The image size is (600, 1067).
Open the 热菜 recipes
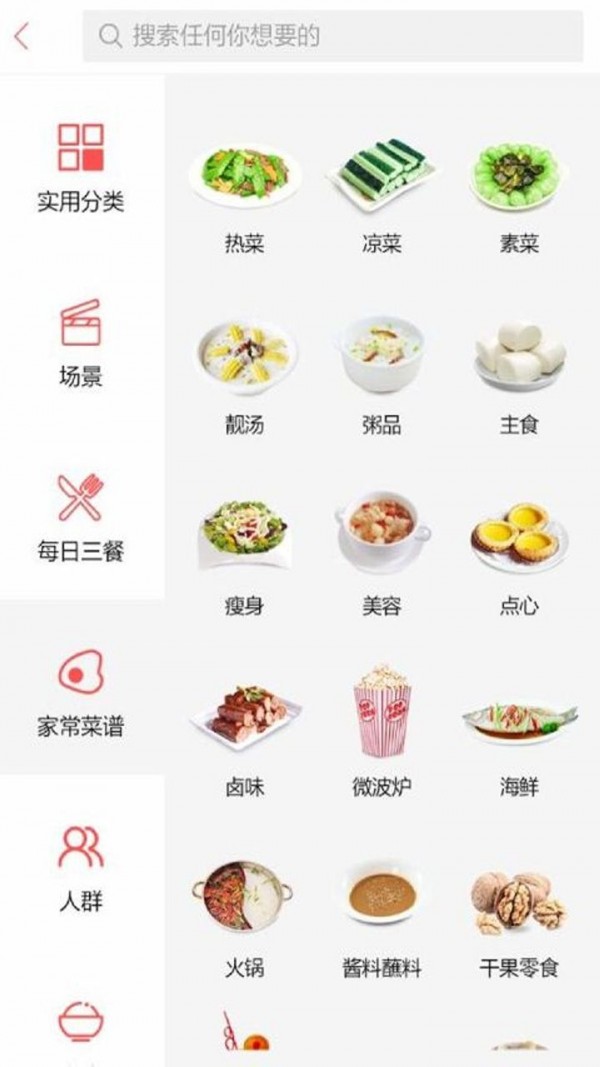point(245,195)
